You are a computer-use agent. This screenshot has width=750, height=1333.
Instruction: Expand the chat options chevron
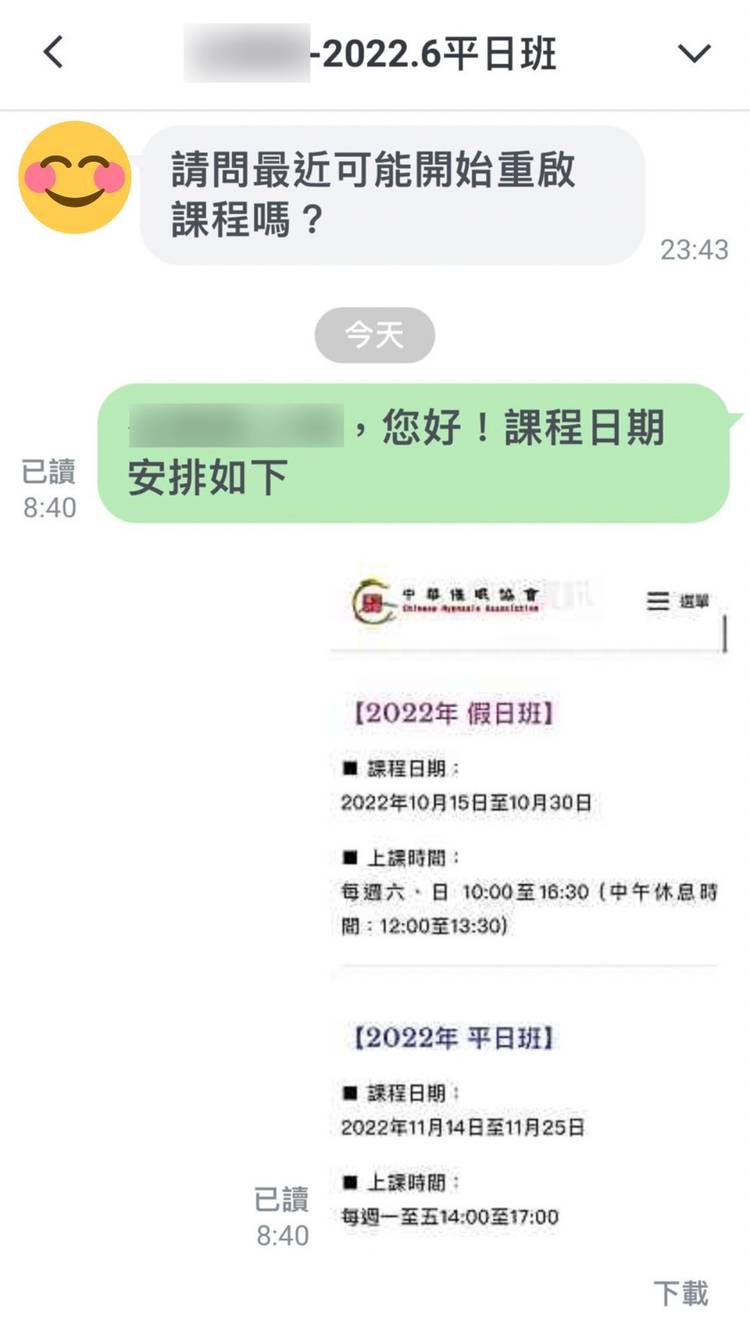pyautogui.click(x=694, y=53)
